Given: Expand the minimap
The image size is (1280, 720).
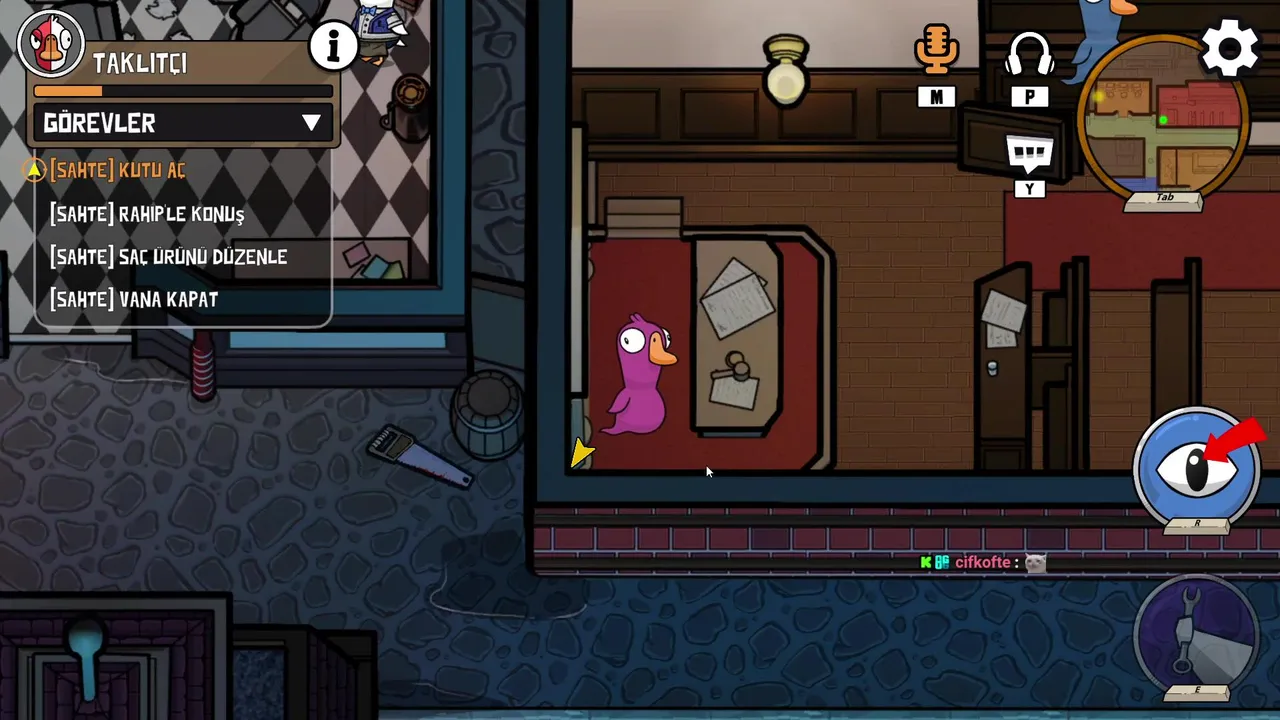Looking at the screenshot, I should pos(1165,120).
